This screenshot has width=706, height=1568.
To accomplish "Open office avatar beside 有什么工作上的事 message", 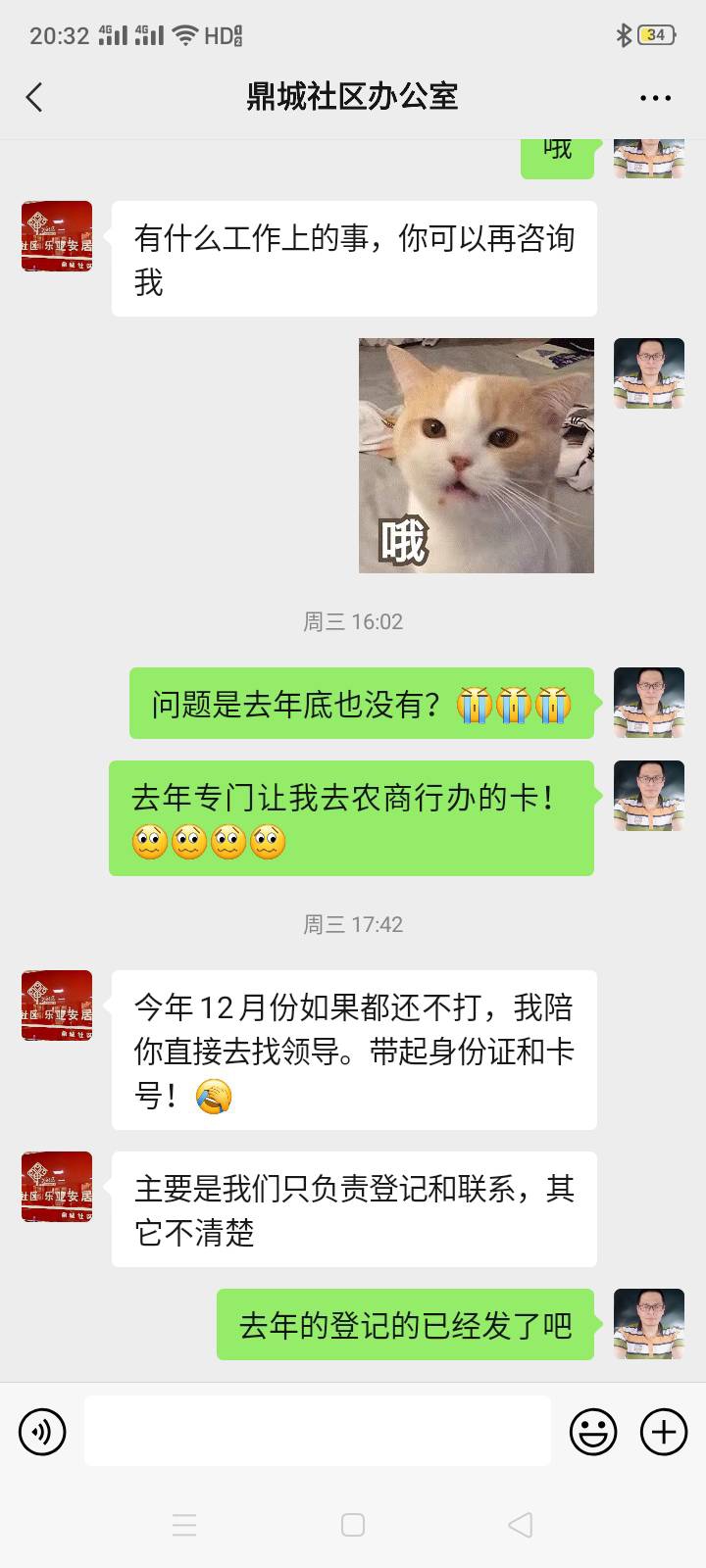I will tap(57, 236).
